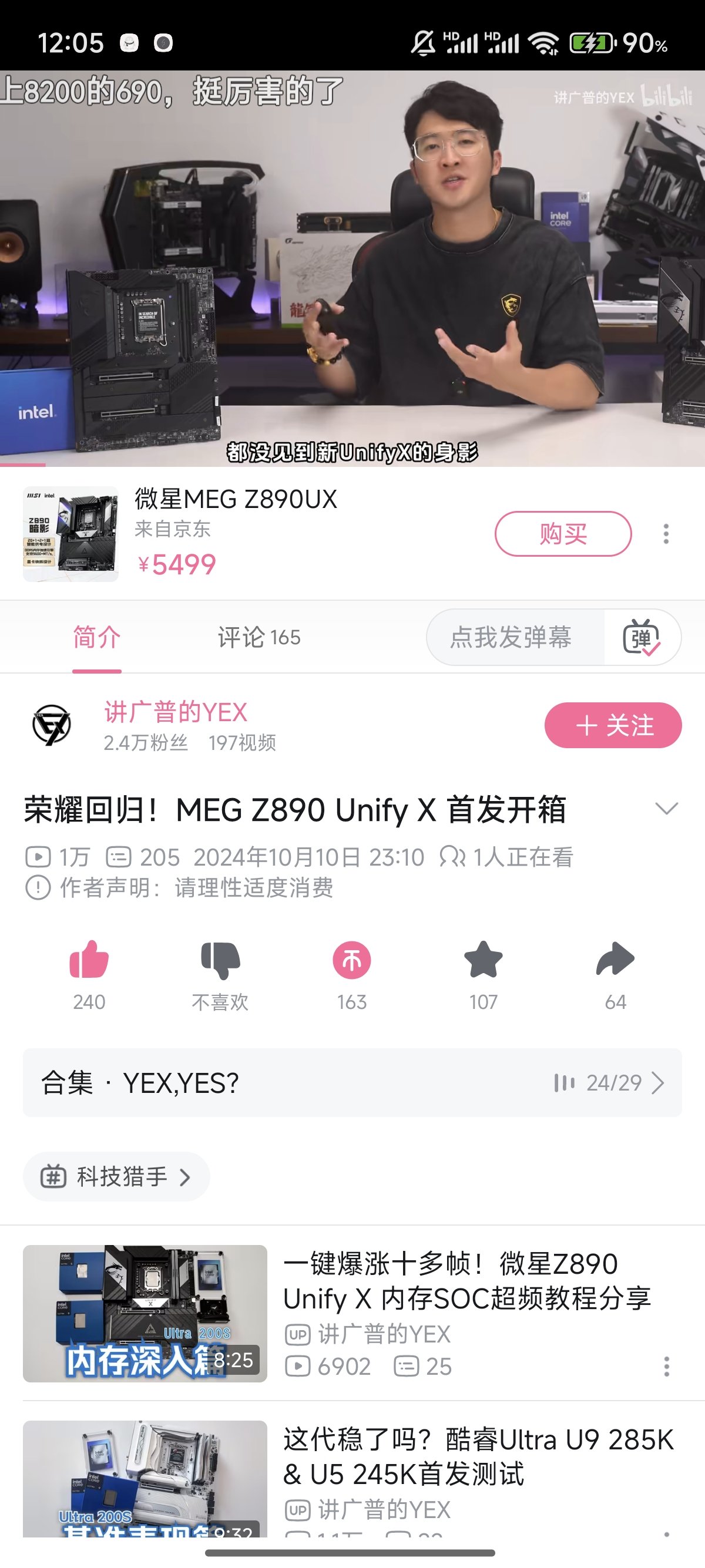Viewport: 705px width, 1568px height.
Task: Open the 合集 YEX,YES? playlist row
Action: pyautogui.click(x=352, y=1083)
